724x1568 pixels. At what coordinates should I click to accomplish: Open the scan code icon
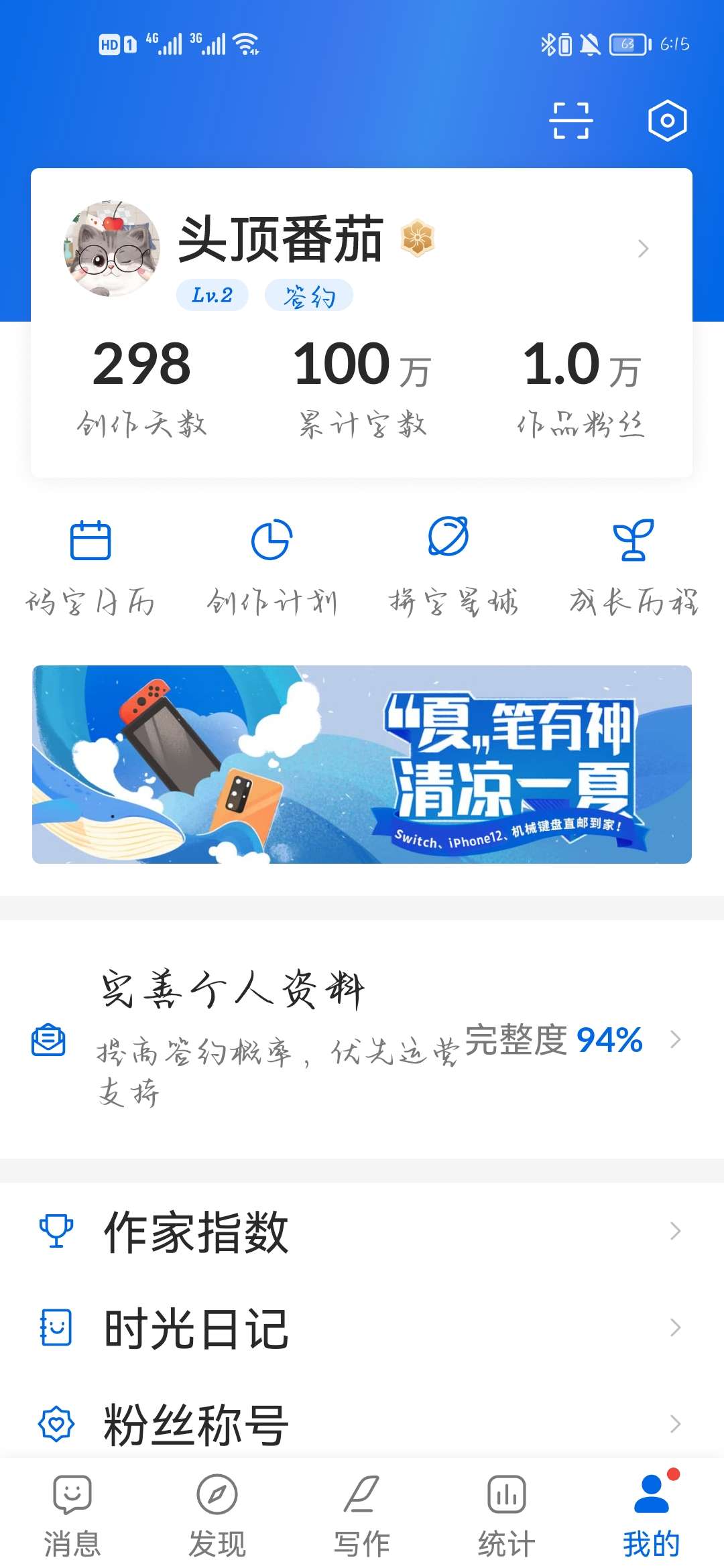570,121
